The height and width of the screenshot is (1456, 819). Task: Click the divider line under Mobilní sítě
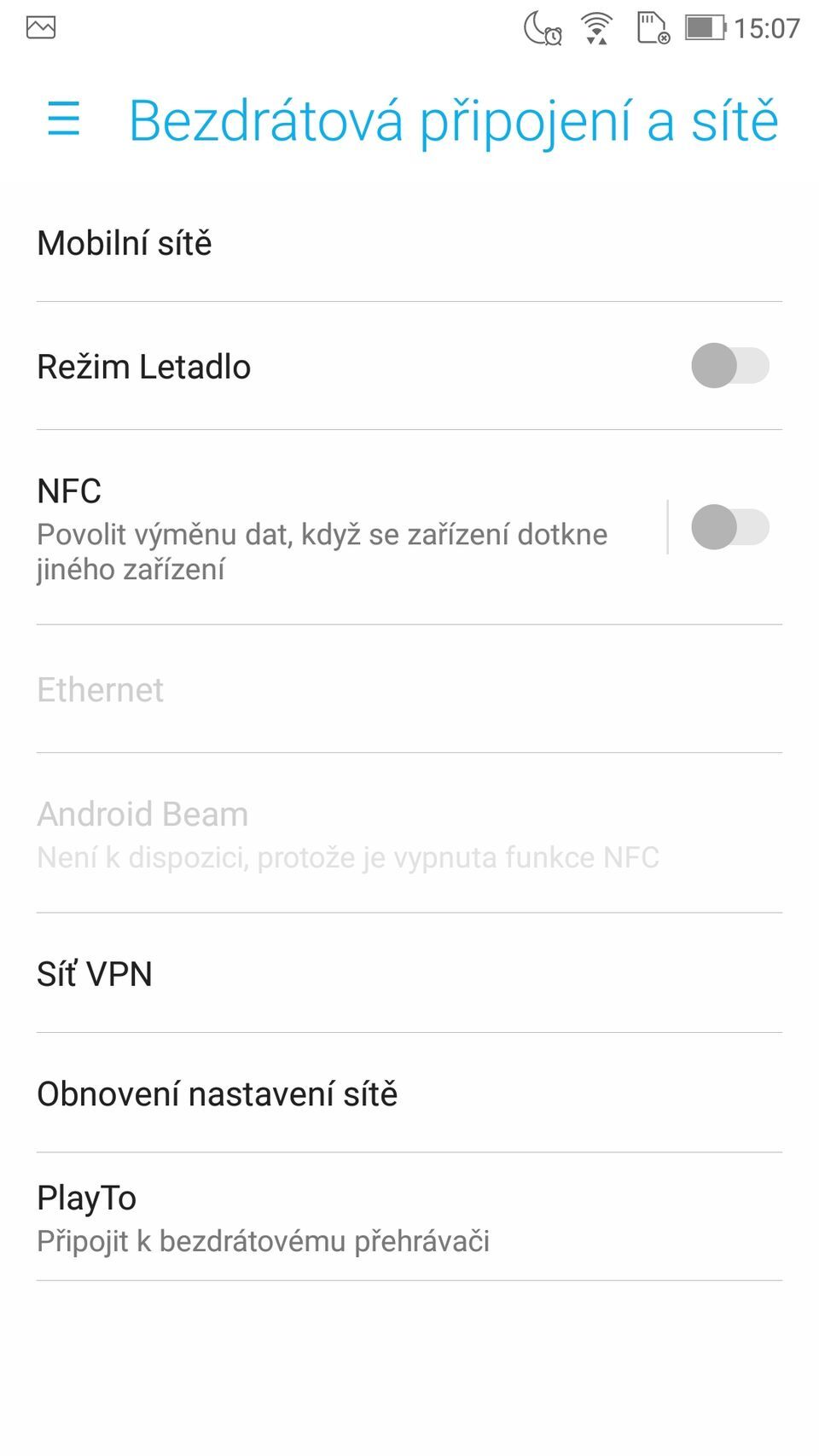coord(409,299)
